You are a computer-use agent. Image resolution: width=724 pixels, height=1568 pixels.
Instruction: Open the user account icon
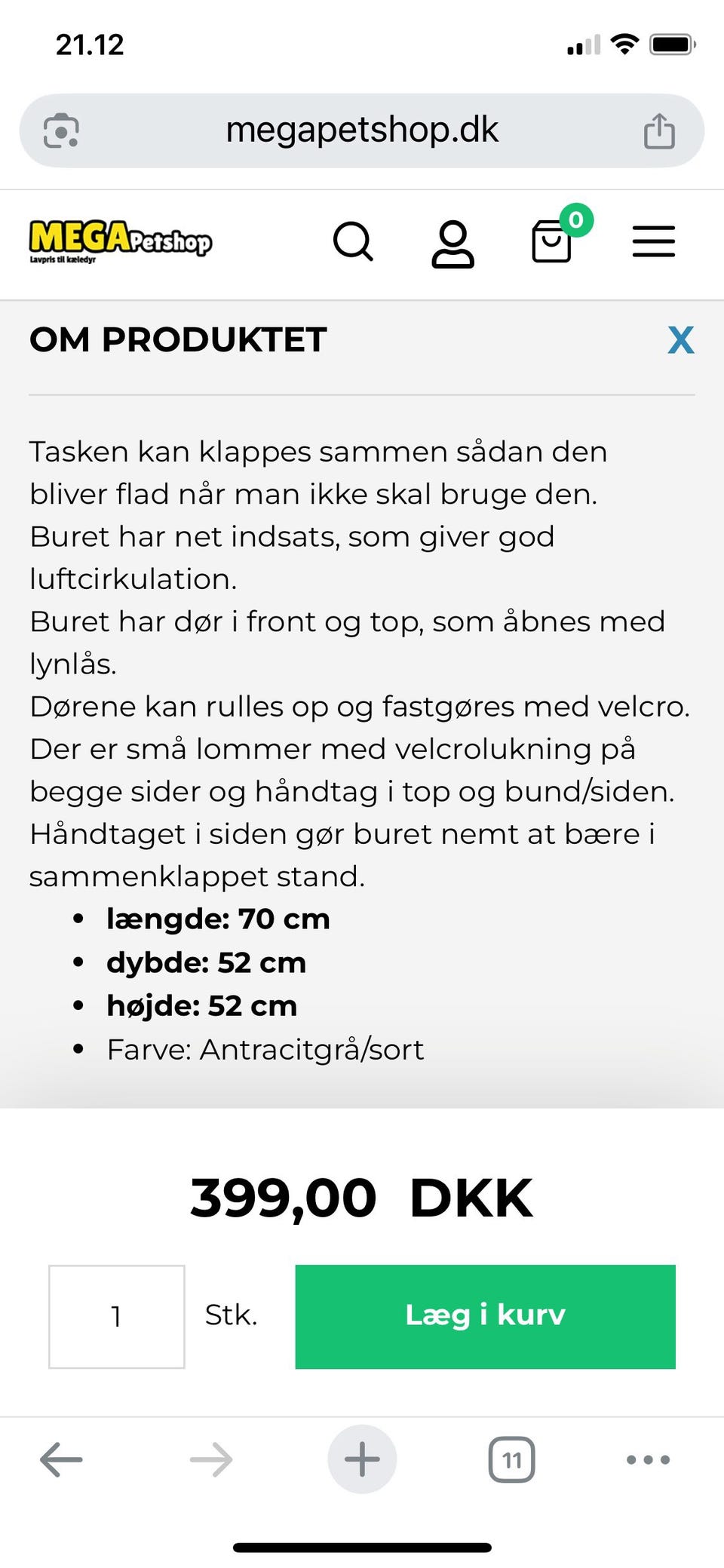pyautogui.click(x=453, y=242)
